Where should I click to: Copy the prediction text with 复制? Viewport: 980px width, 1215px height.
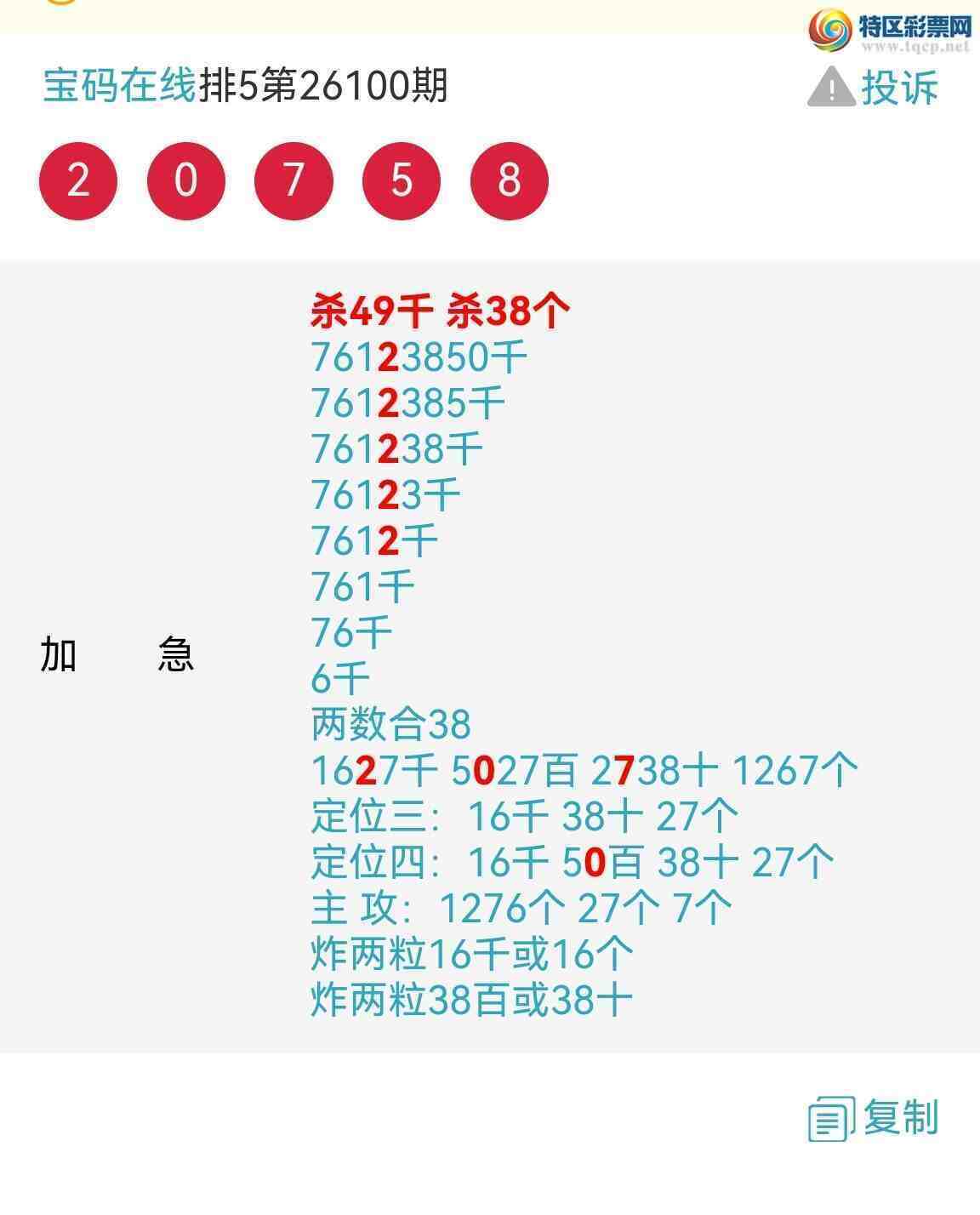(875, 1118)
